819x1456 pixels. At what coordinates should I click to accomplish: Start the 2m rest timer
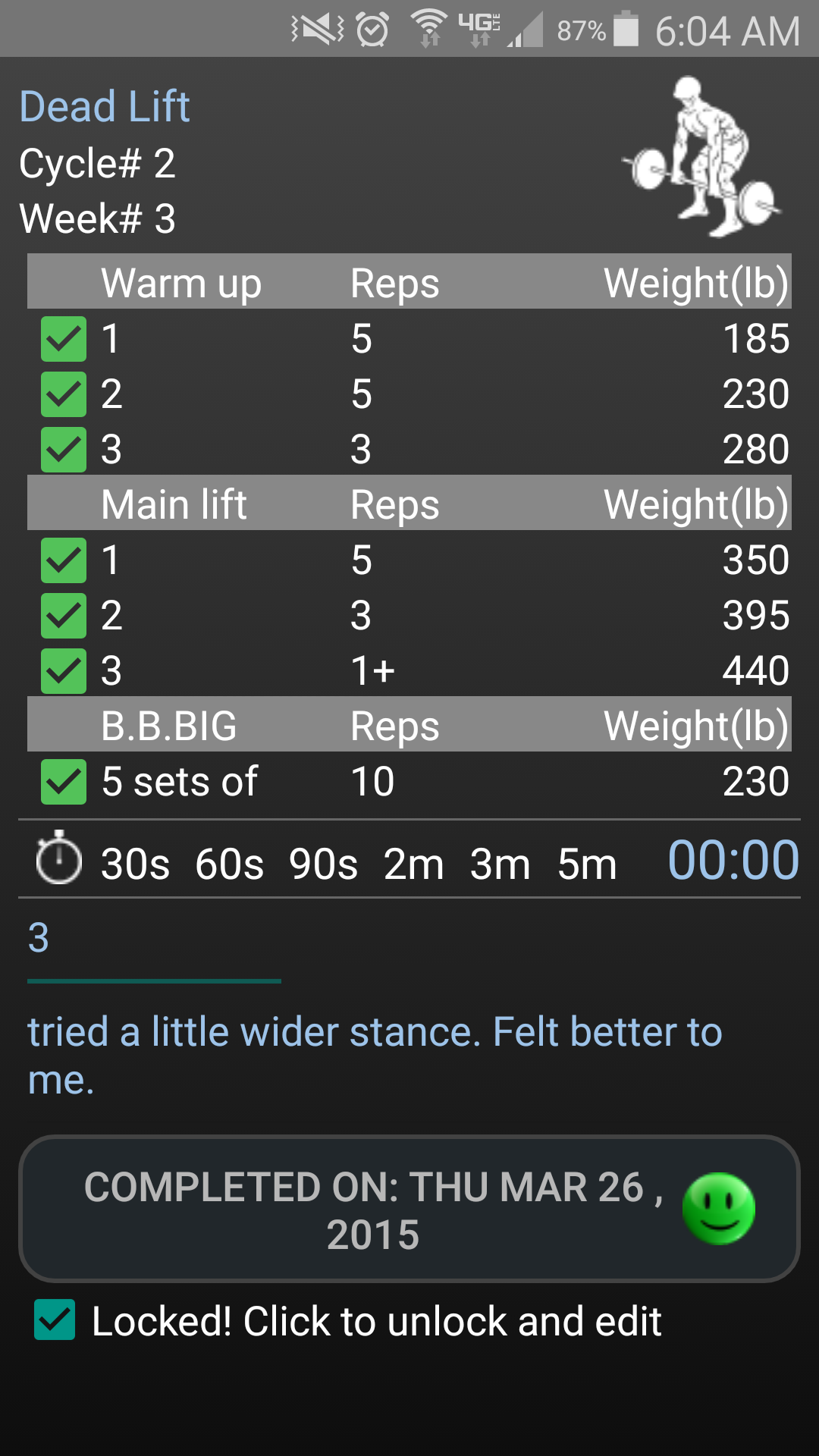tap(413, 863)
